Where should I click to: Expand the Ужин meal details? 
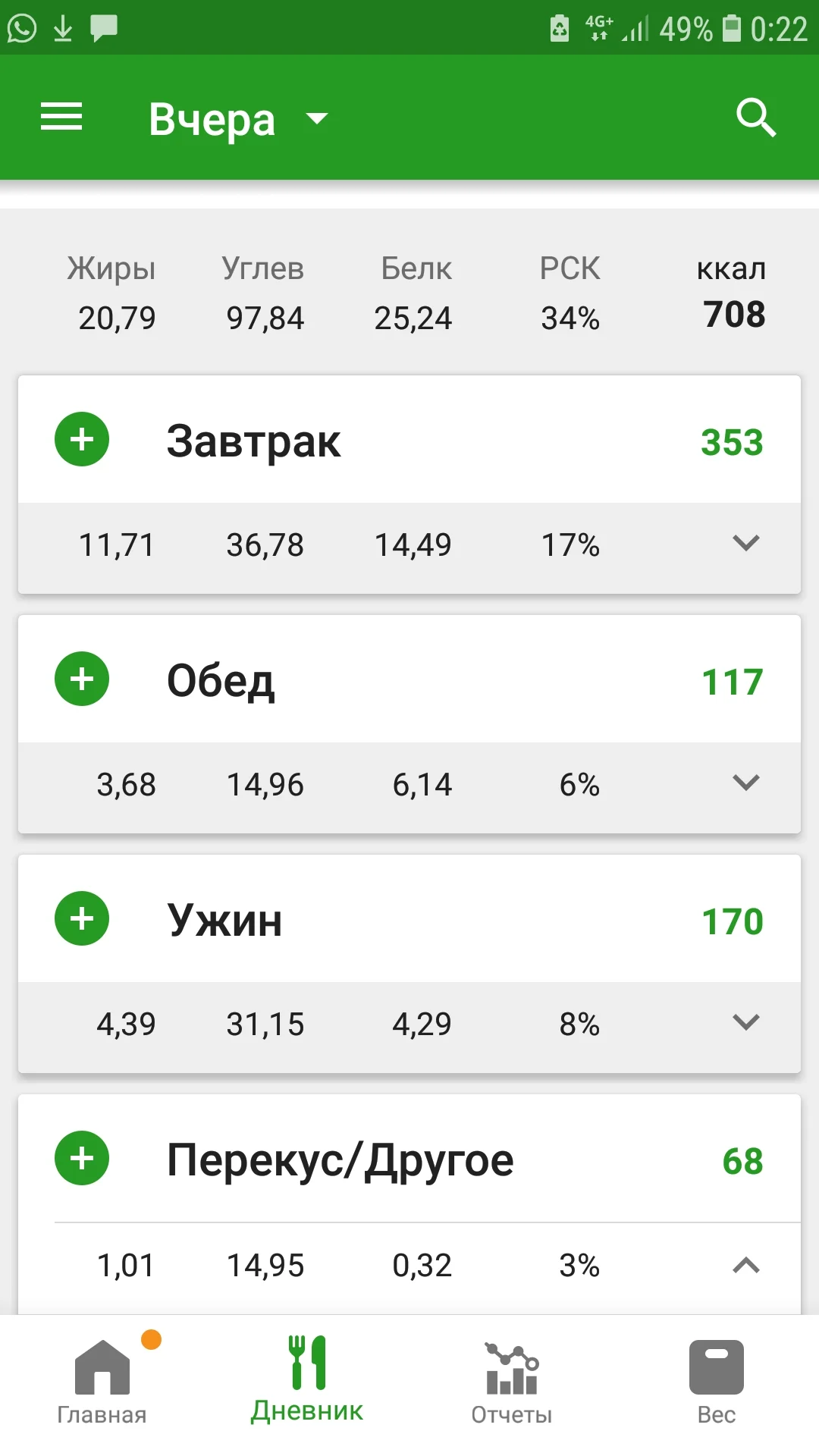tap(745, 1023)
